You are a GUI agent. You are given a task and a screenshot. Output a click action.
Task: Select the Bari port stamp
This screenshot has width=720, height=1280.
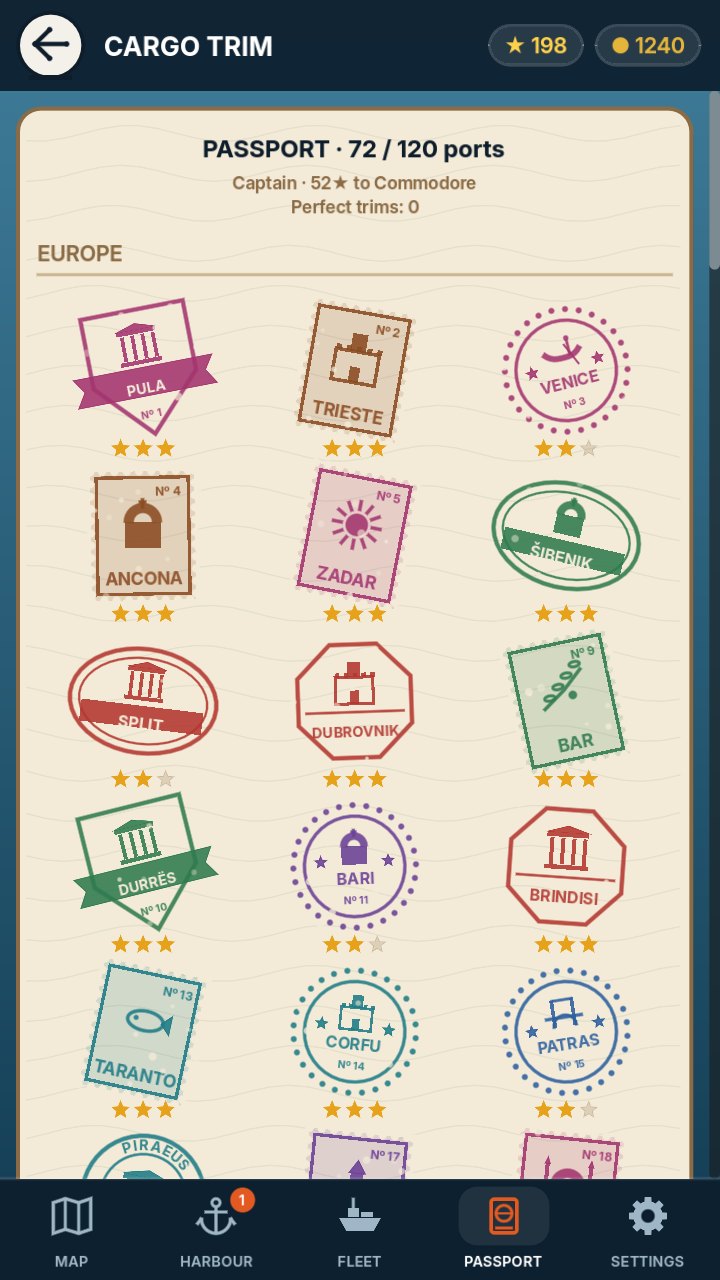355,866
